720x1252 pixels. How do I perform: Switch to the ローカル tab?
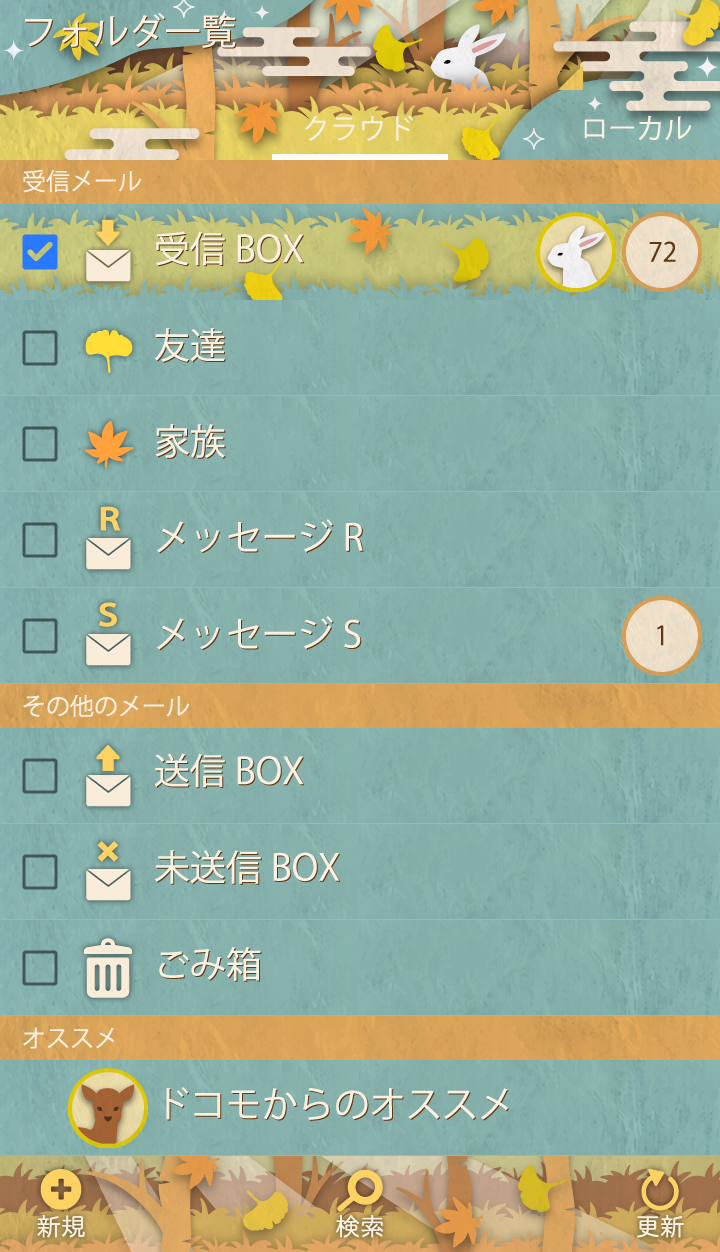(x=636, y=128)
